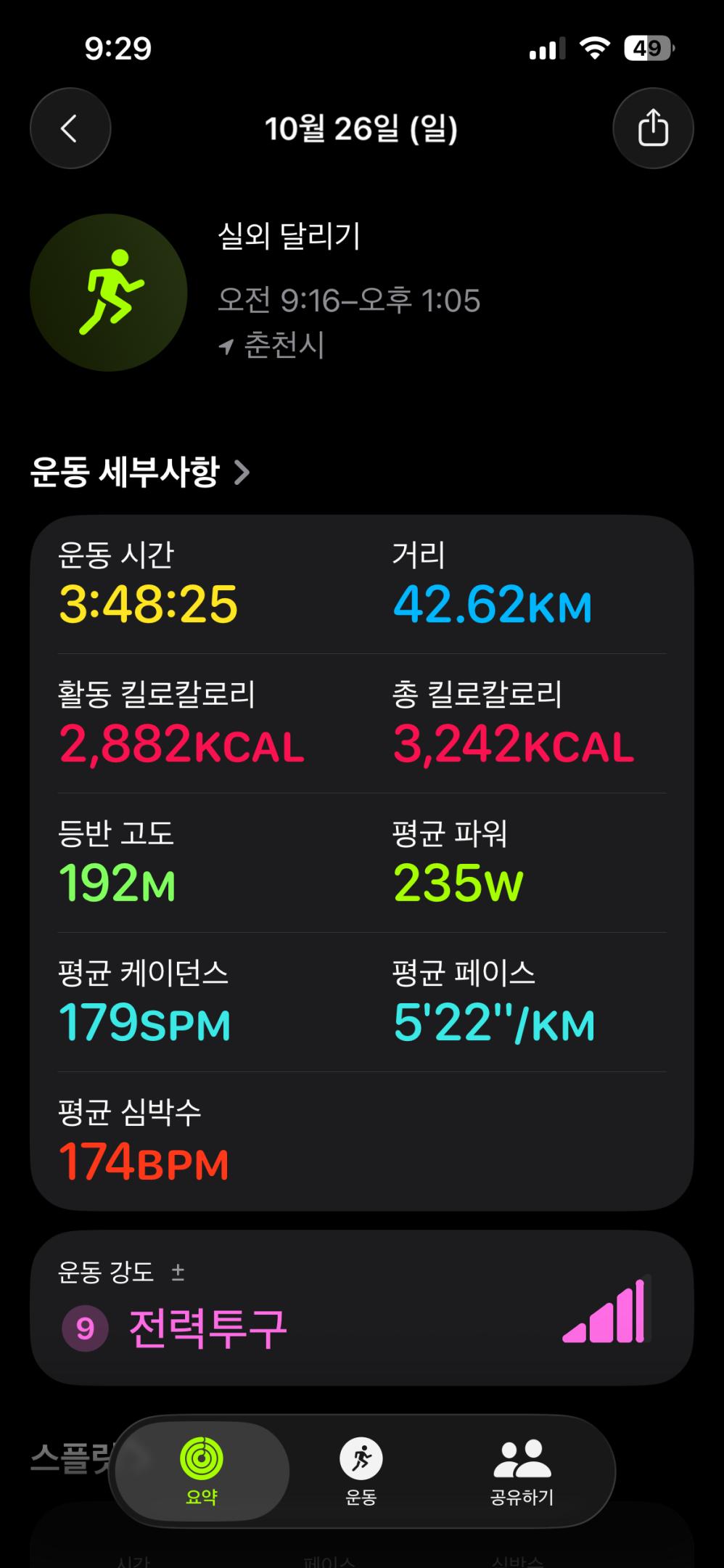Open the share sheet icon at top right
The width and height of the screenshot is (724, 1568).
(x=654, y=127)
